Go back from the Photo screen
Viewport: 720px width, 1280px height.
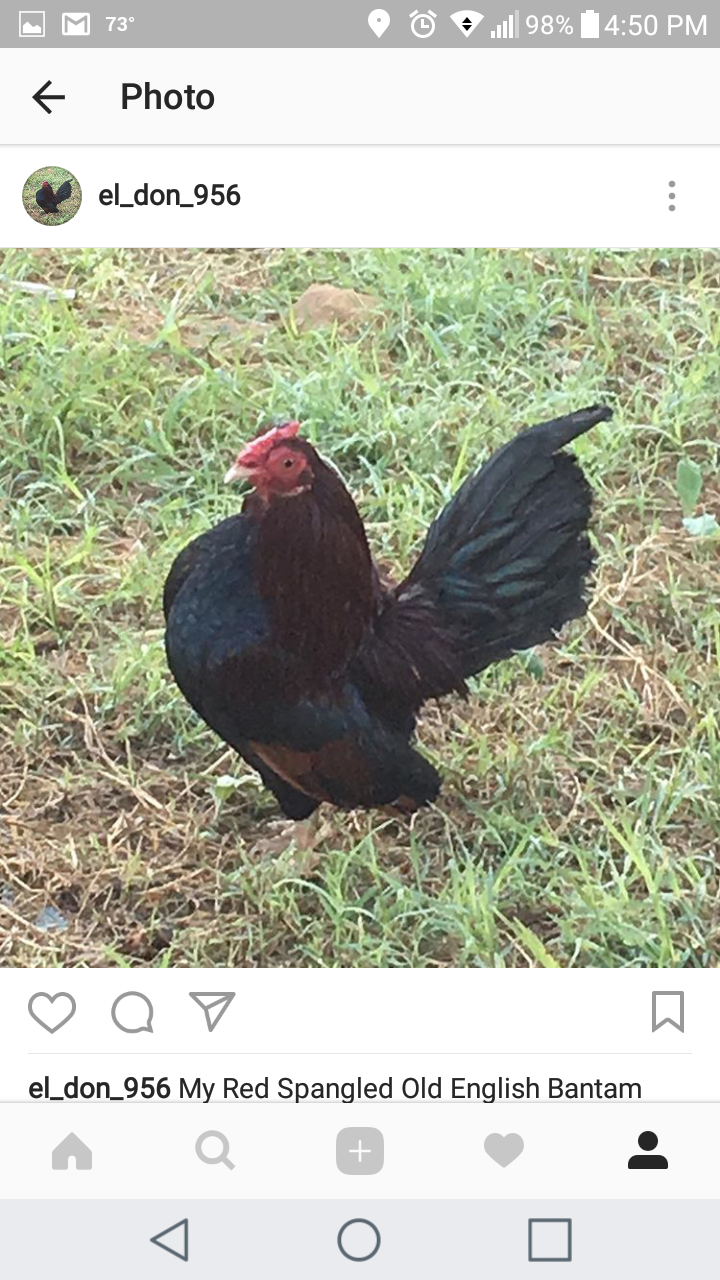tap(48, 97)
